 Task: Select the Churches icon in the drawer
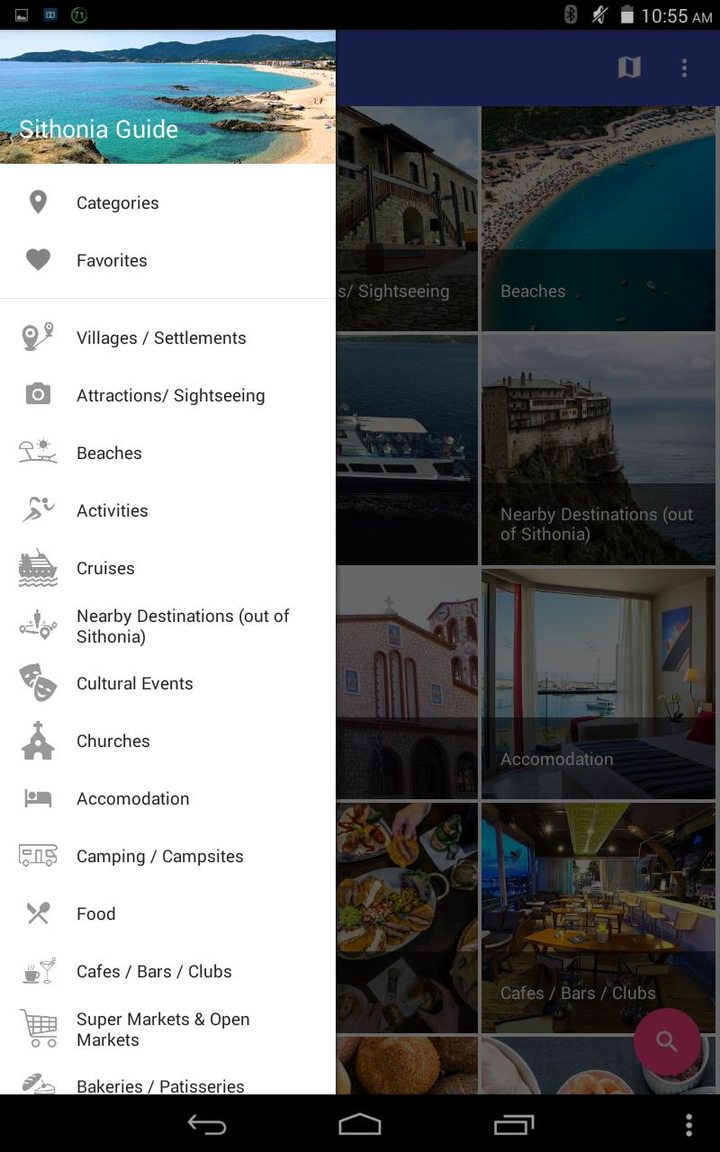pyautogui.click(x=37, y=741)
